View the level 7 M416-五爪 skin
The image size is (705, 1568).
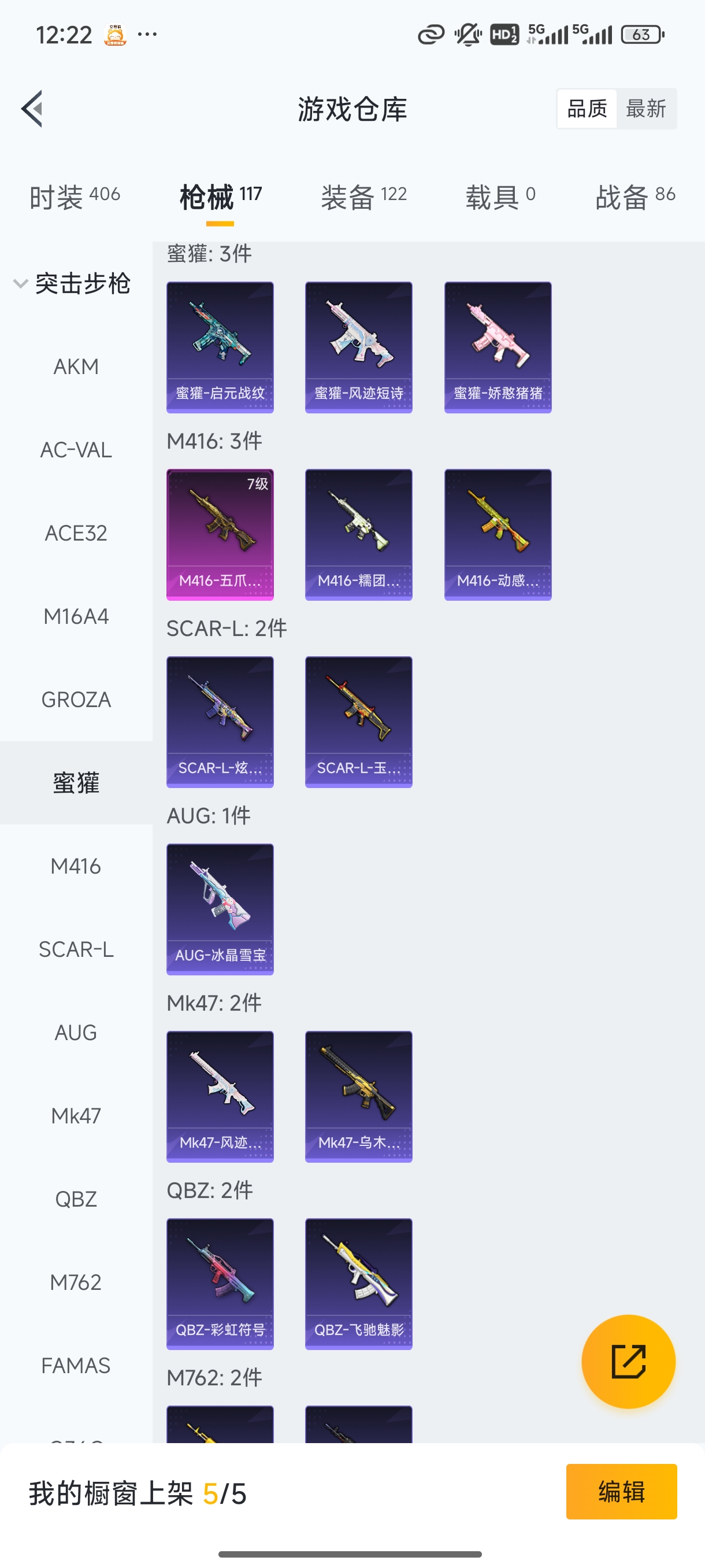point(220,534)
